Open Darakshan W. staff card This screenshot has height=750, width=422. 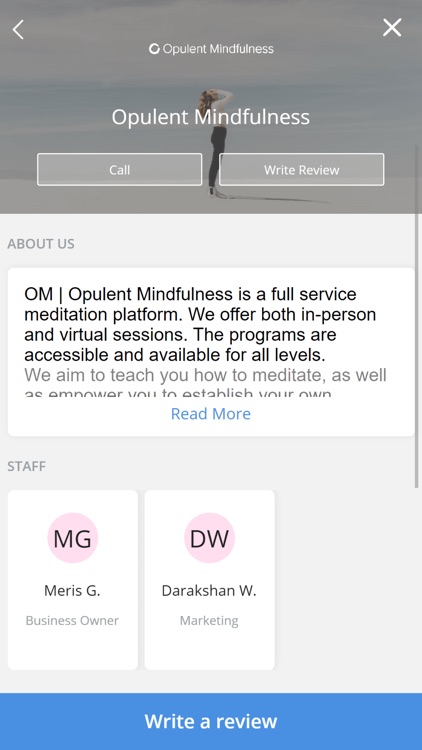(x=210, y=580)
